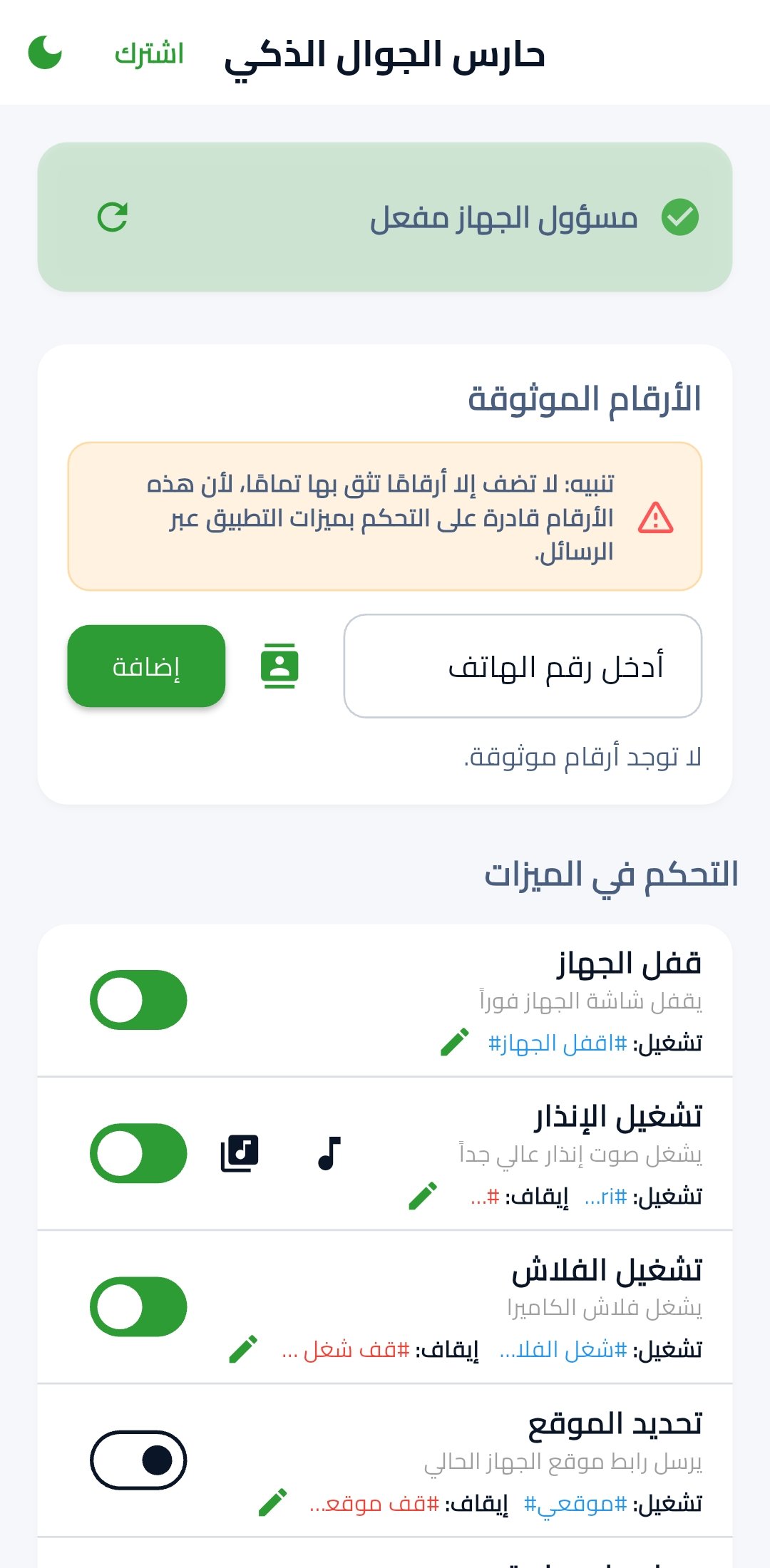
Task: Tap the اشترك subscribe link
Action: (x=149, y=53)
